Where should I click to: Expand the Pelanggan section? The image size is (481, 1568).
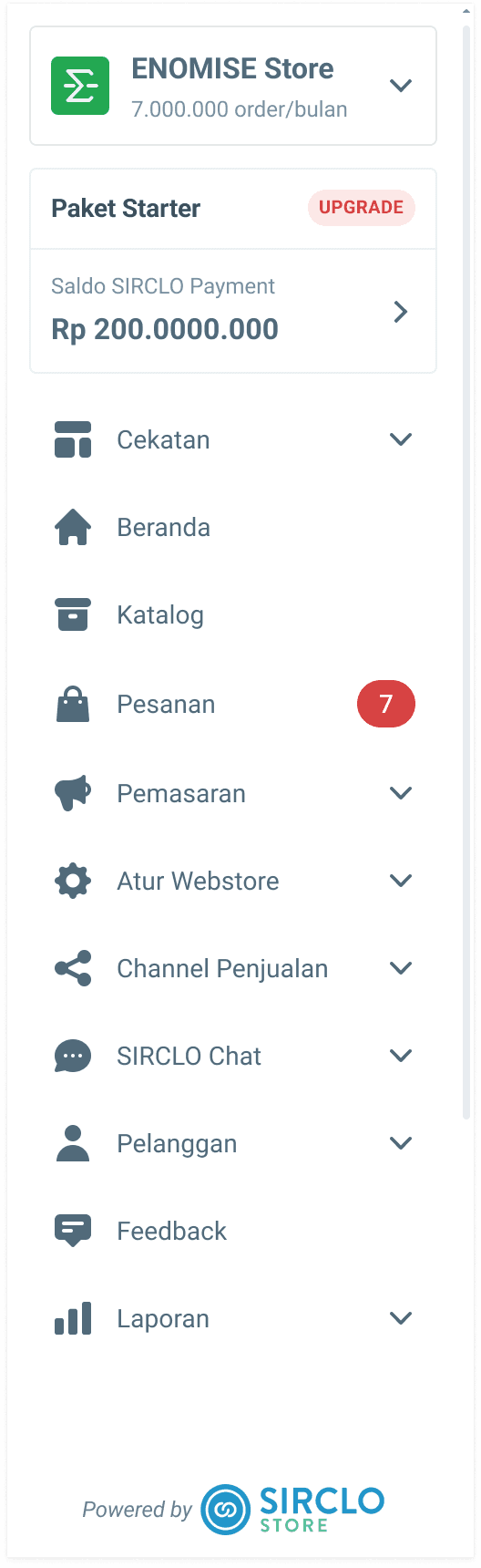[233, 1143]
